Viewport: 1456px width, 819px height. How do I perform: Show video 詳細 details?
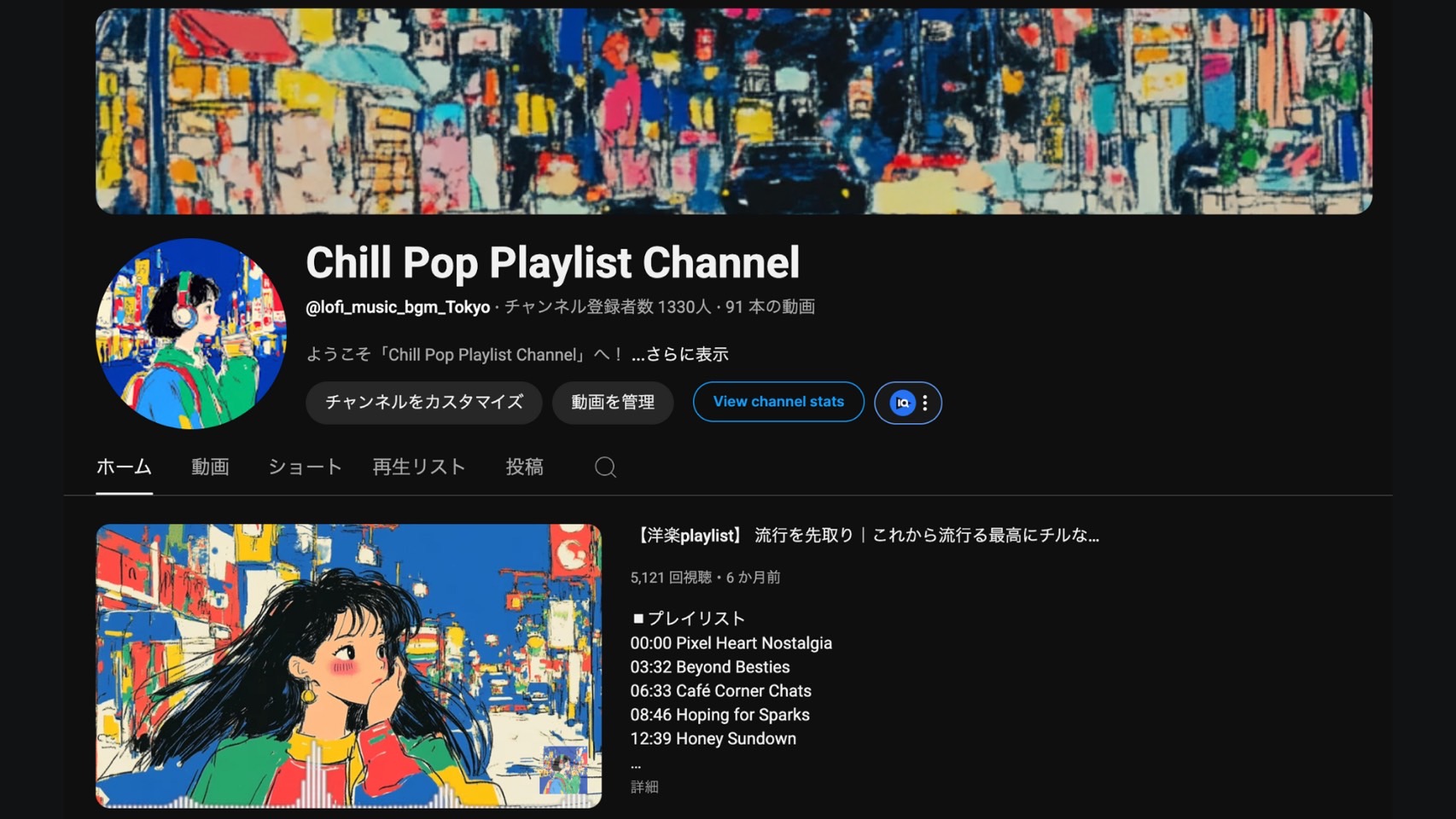click(x=644, y=787)
